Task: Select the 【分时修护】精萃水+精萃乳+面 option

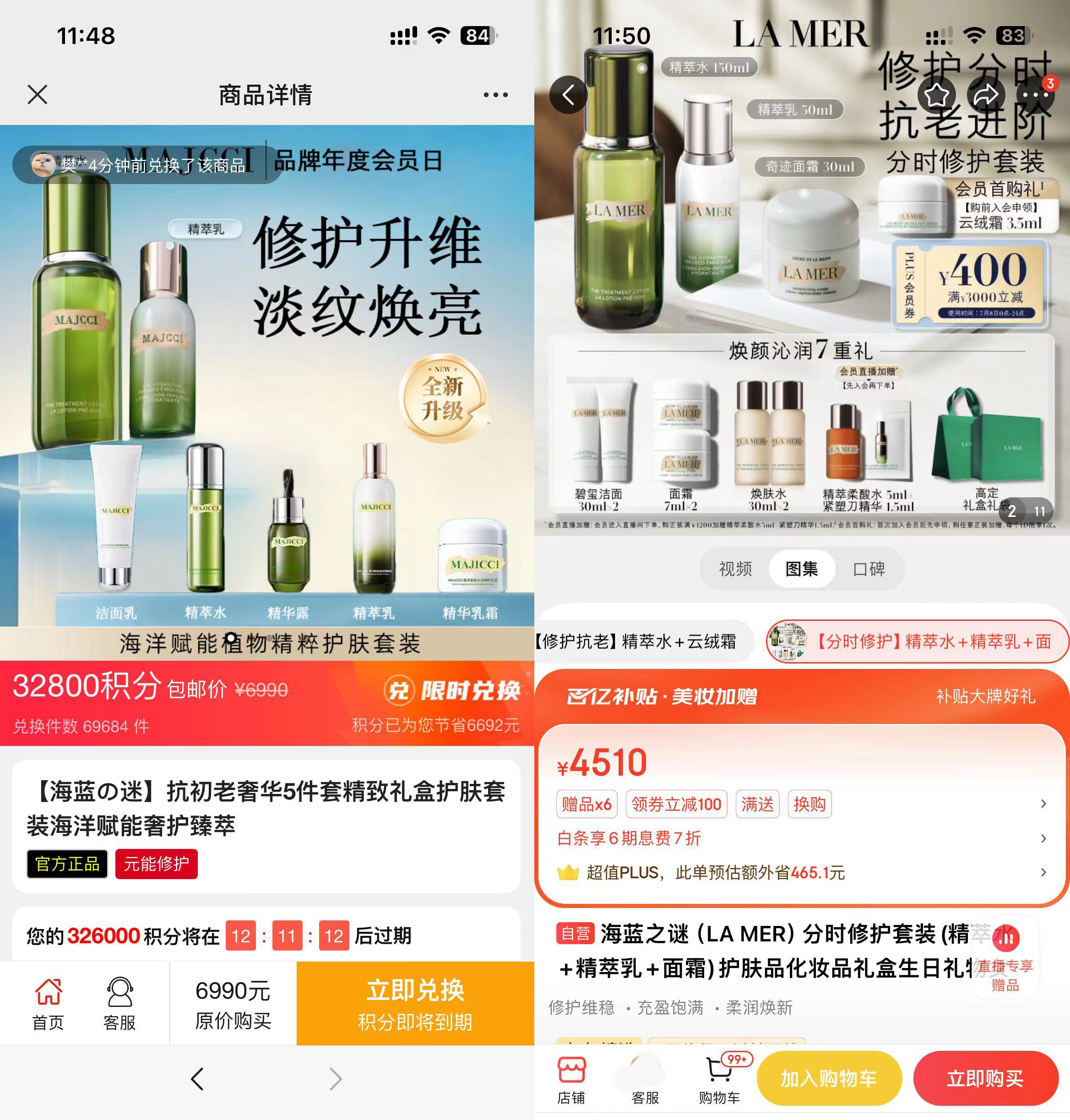Action: 918,642
